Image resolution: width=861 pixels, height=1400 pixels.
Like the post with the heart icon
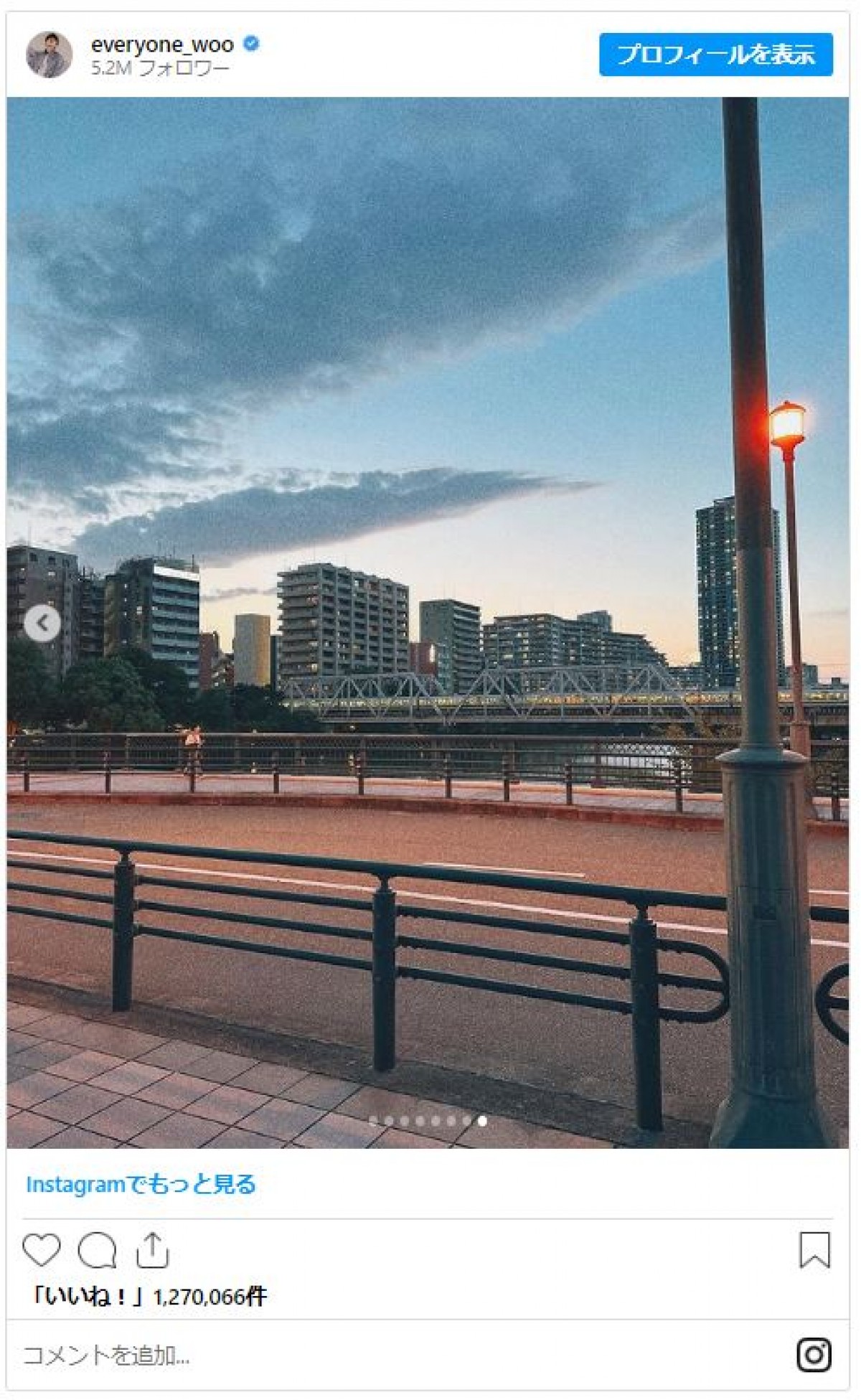click(x=41, y=1249)
